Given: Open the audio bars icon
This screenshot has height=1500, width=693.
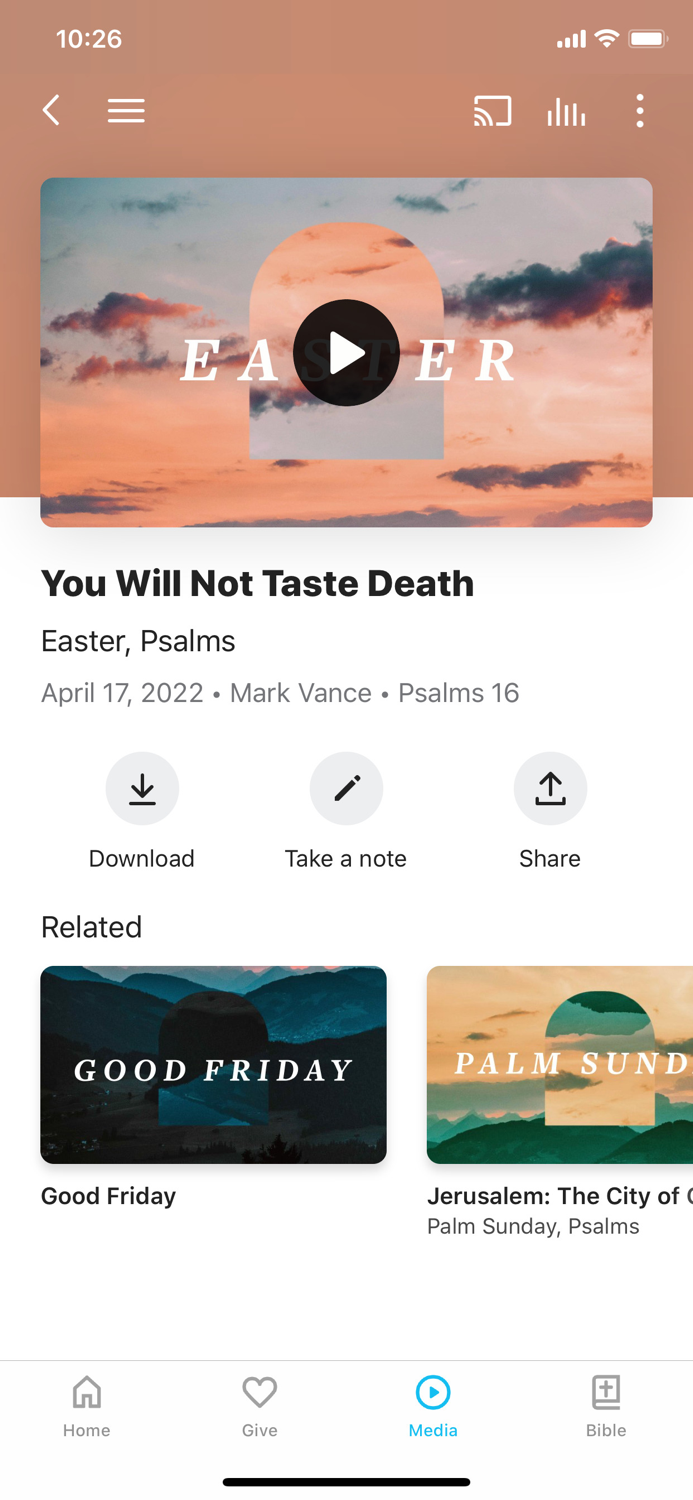Looking at the screenshot, I should tap(566, 112).
